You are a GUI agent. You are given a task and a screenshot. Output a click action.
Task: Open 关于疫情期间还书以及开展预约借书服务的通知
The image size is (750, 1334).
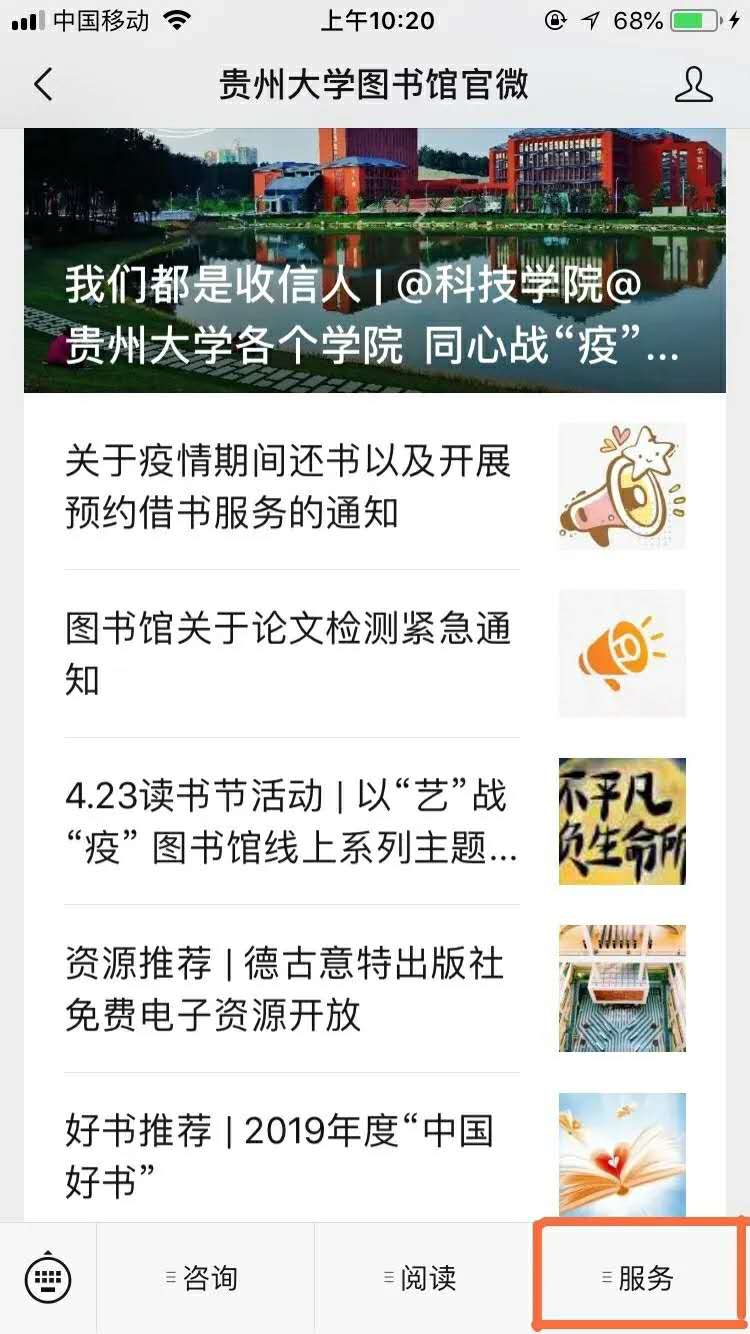pyautogui.click(x=290, y=487)
